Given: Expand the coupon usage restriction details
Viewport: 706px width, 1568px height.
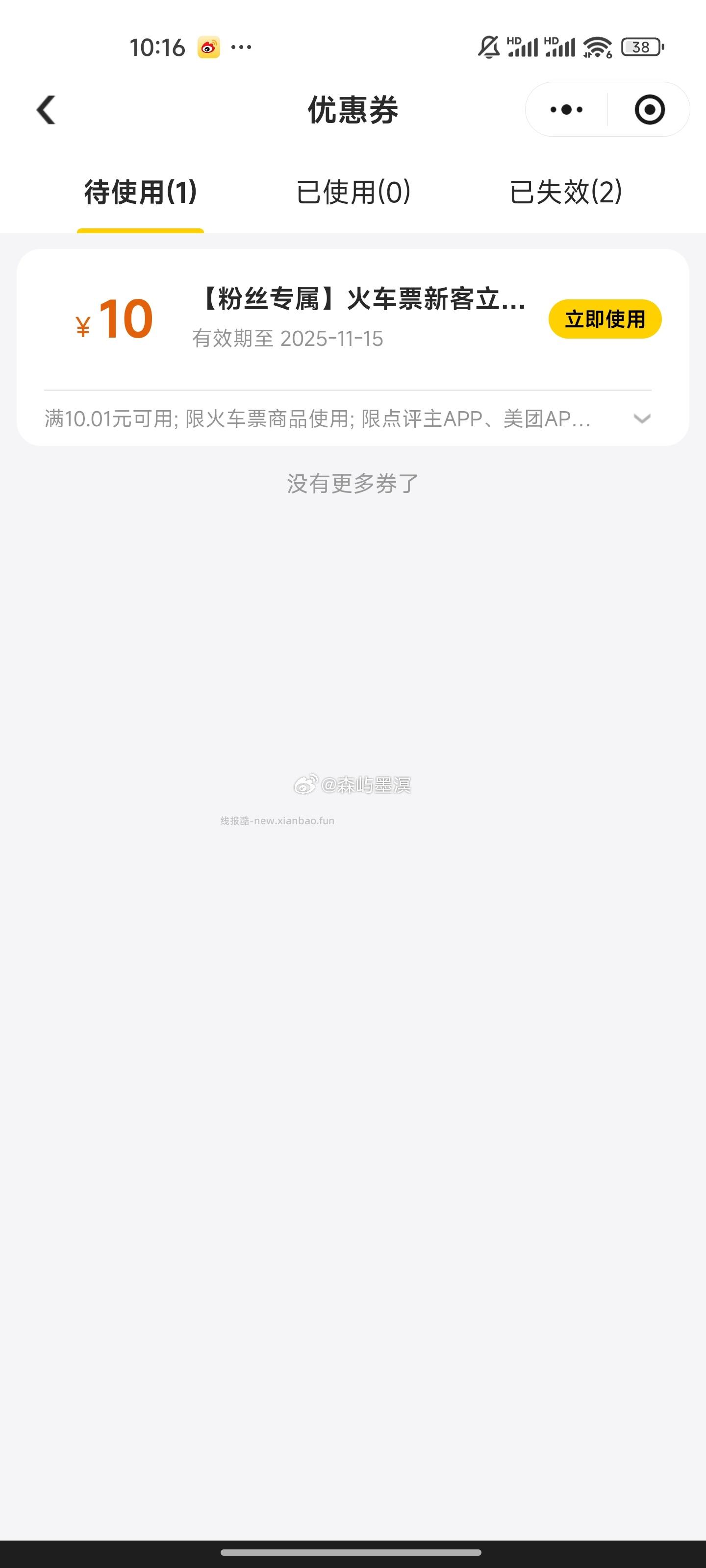Looking at the screenshot, I should [641, 418].
